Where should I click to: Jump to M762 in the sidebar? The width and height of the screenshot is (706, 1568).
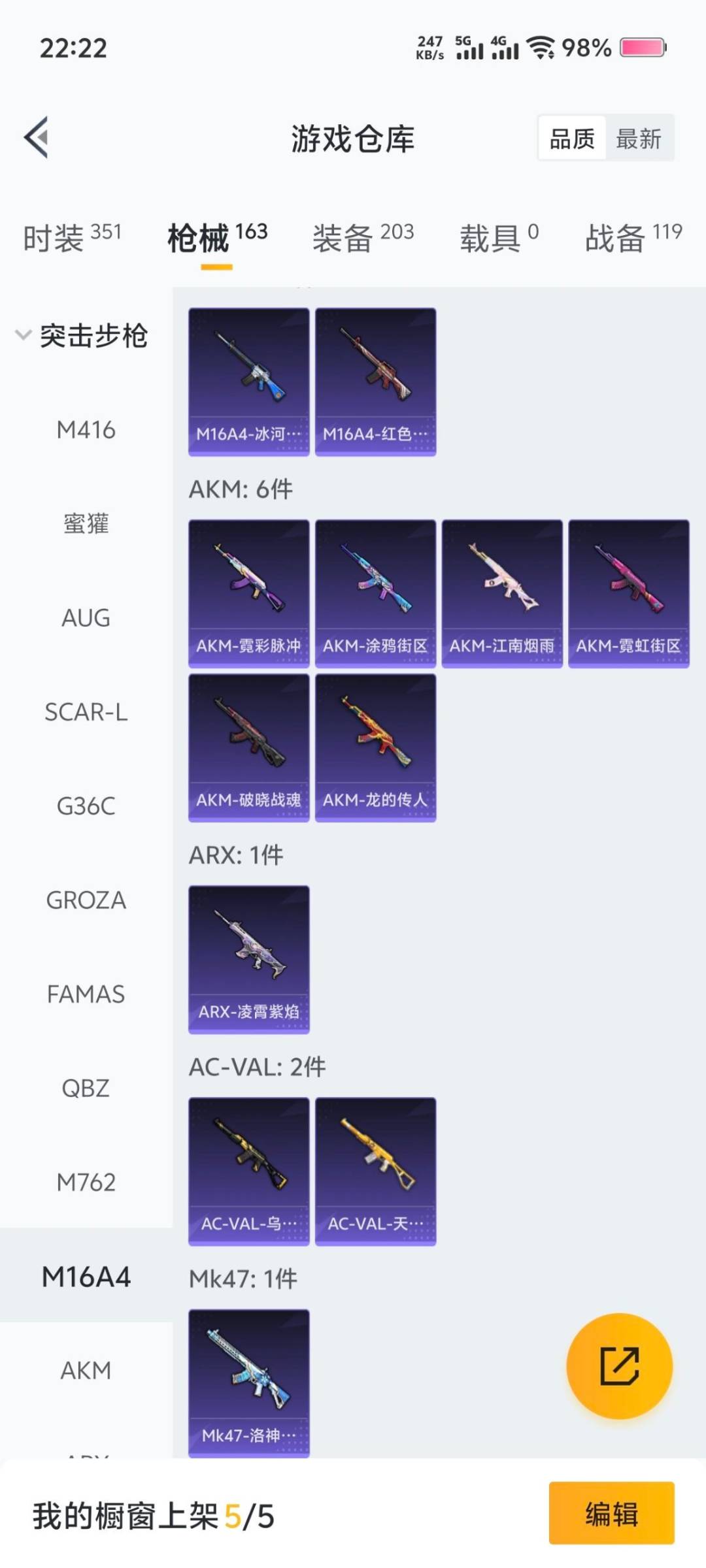pos(86,1183)
